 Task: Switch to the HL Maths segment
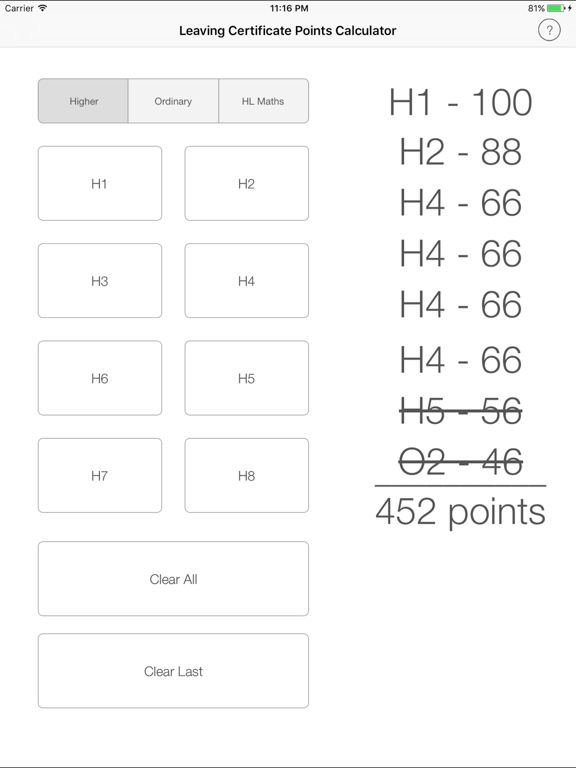click(x=264, y=101)
